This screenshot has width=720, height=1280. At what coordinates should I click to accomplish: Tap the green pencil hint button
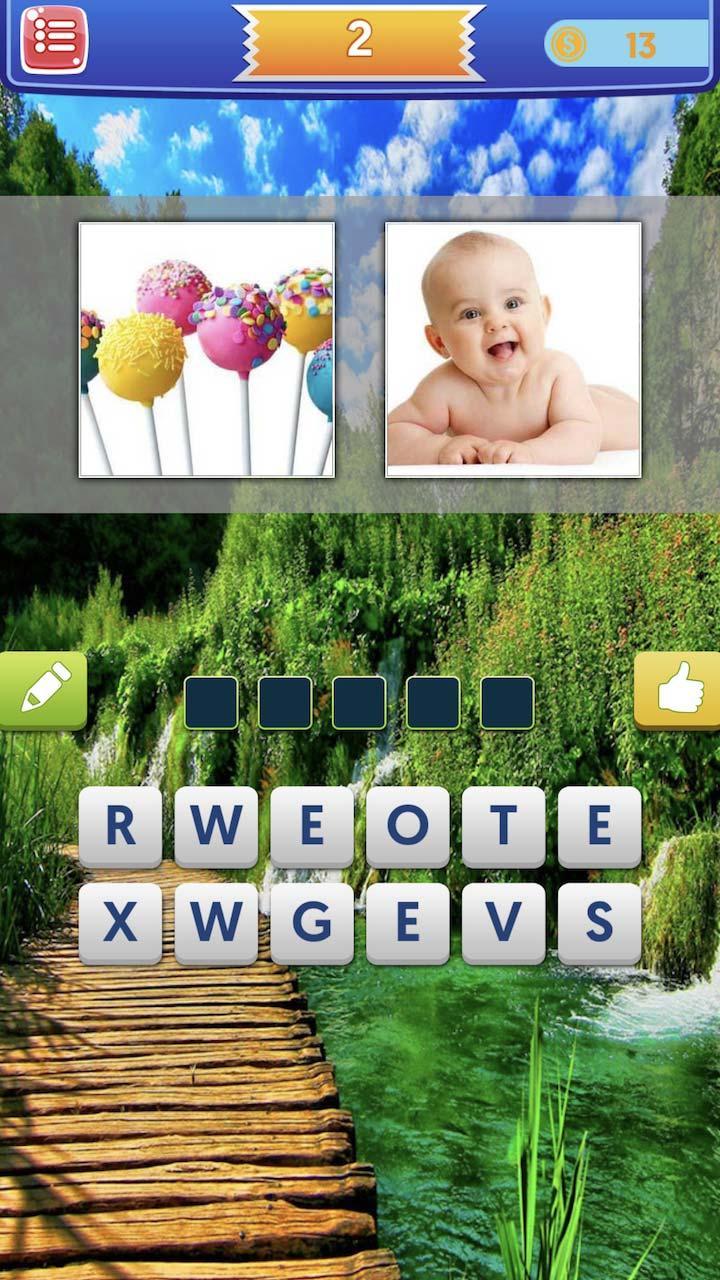pos(44,690)
